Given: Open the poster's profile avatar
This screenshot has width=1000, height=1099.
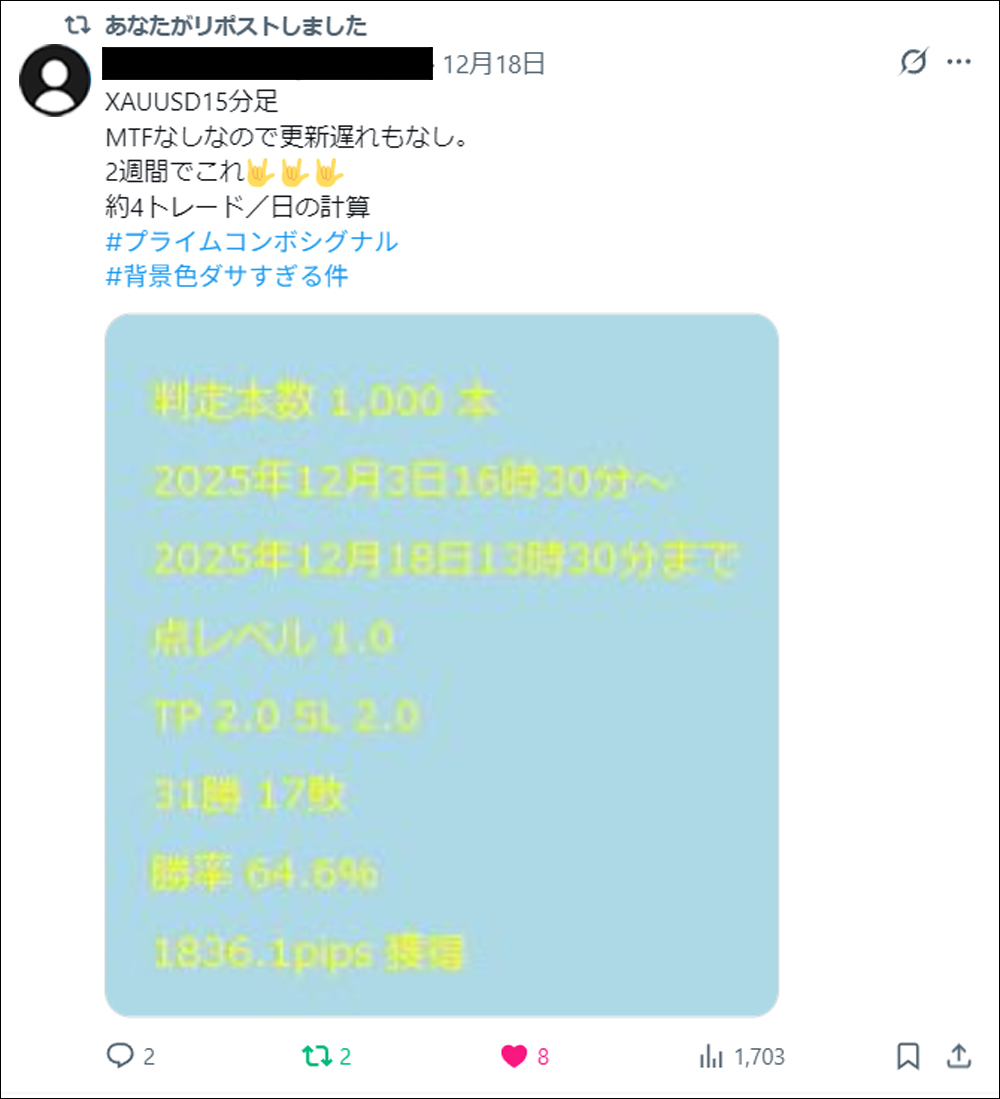Looking at the screenshot, I should pyautogui.click(x=56, y=80).
